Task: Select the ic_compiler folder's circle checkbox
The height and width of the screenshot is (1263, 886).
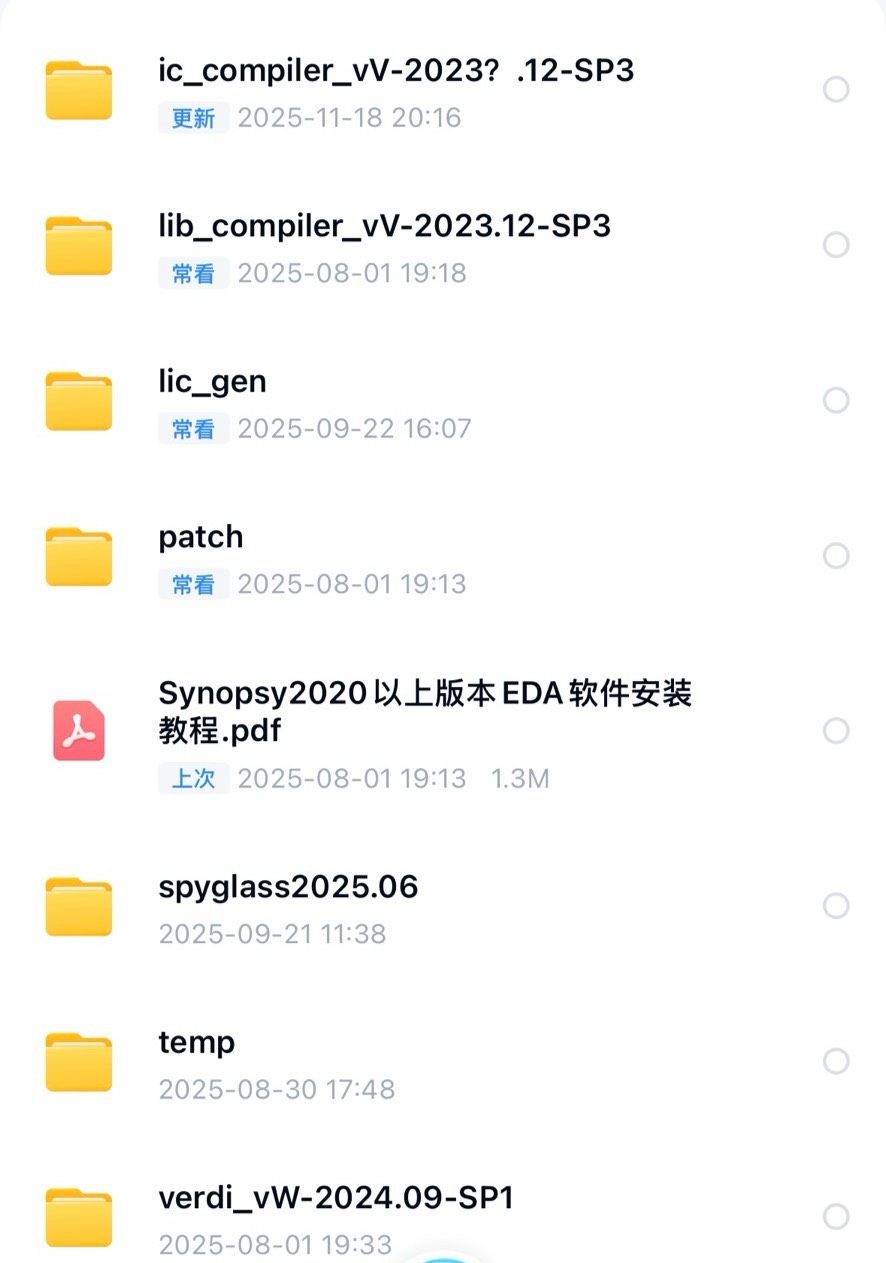Action: coord(836,90)
